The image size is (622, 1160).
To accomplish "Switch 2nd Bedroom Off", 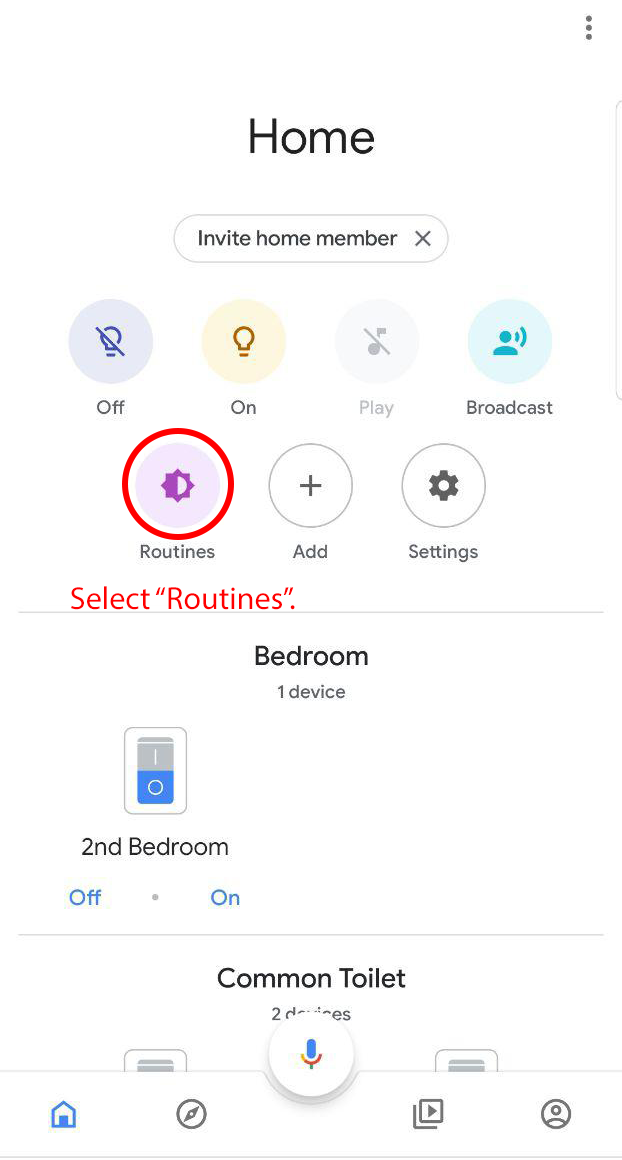I will [85, 898].
